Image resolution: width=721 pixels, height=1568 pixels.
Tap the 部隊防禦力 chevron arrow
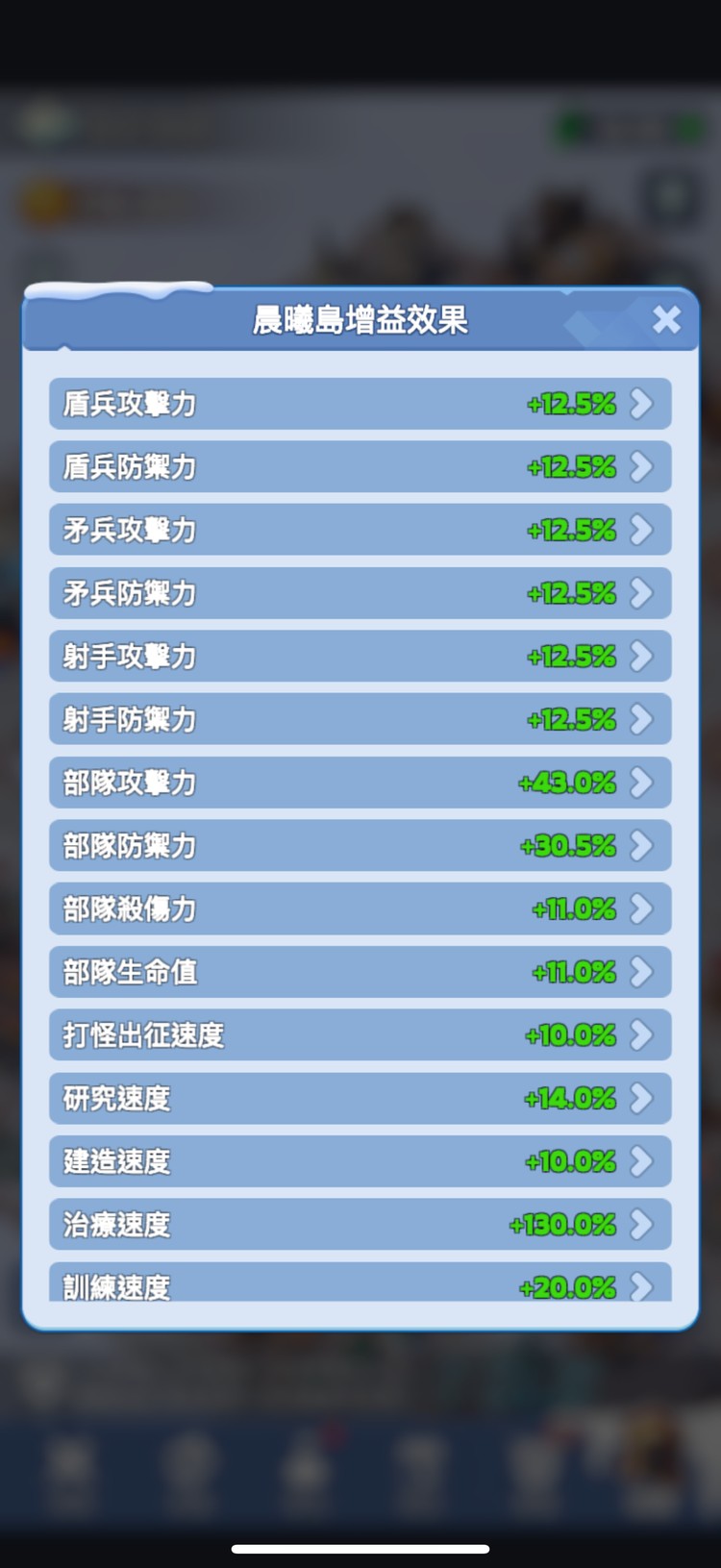point(642,847)
